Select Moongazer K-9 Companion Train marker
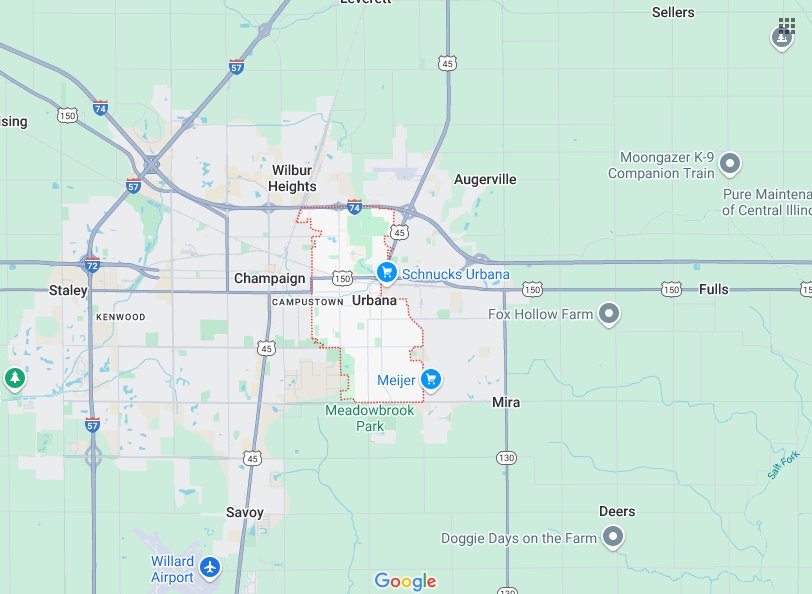 (730, 163)
